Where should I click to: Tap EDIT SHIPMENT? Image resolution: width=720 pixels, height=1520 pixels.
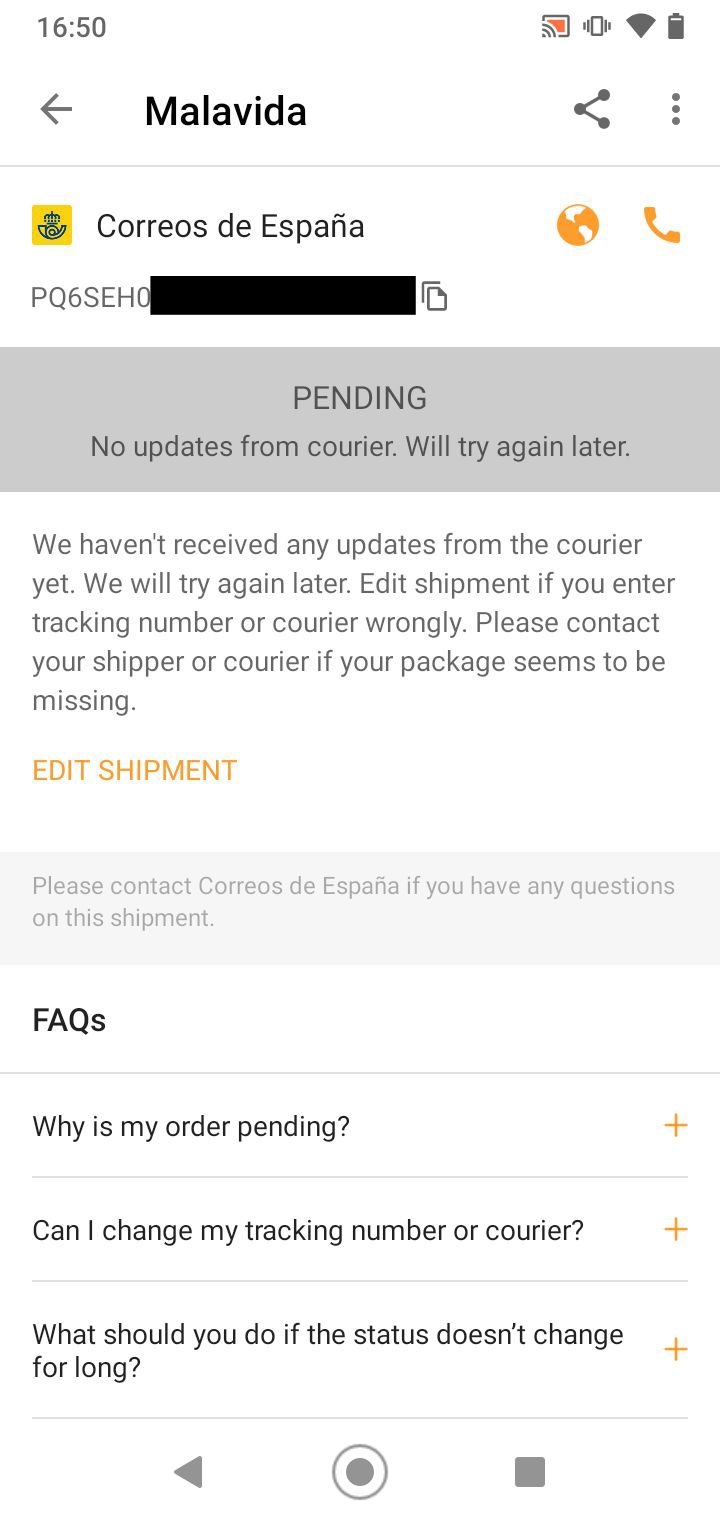134,770
